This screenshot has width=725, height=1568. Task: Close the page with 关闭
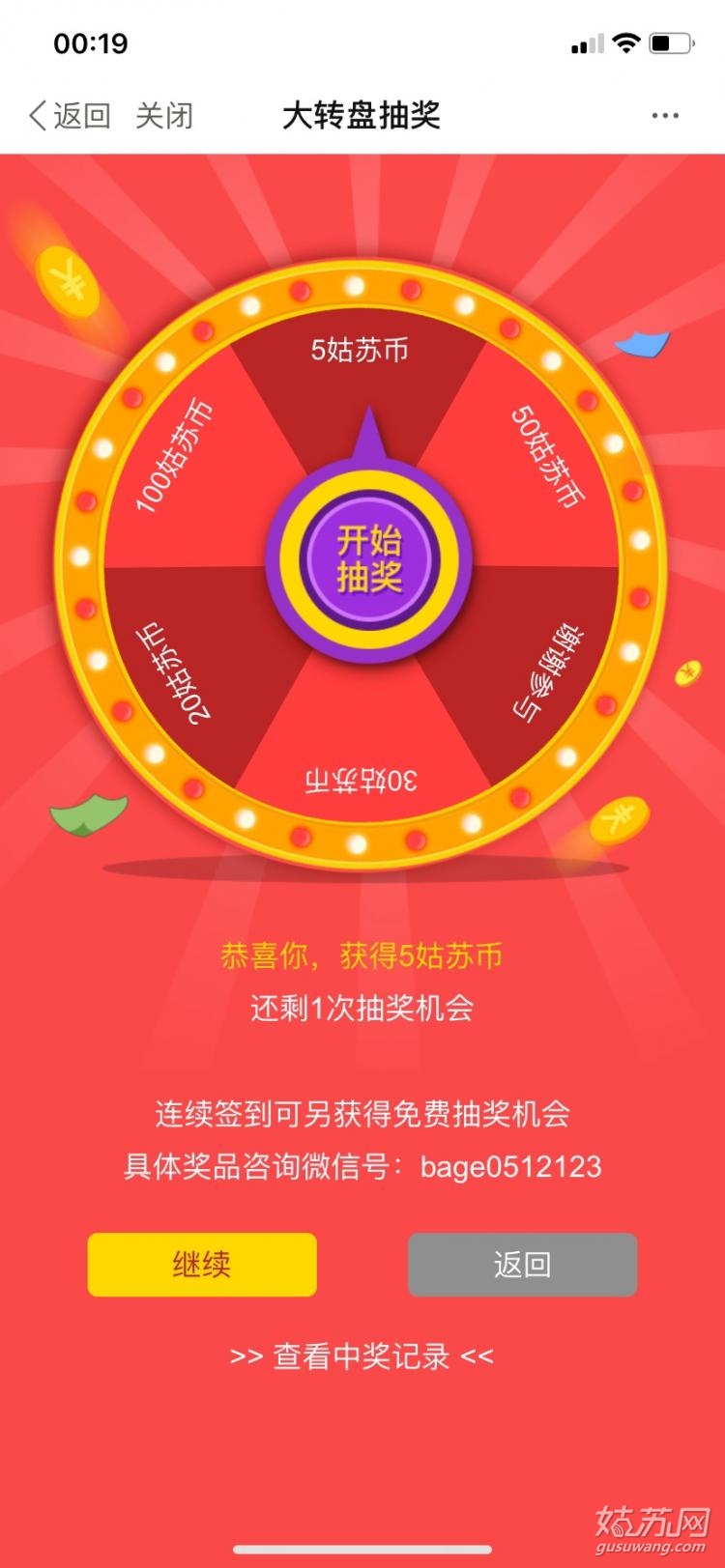point(164,116)
